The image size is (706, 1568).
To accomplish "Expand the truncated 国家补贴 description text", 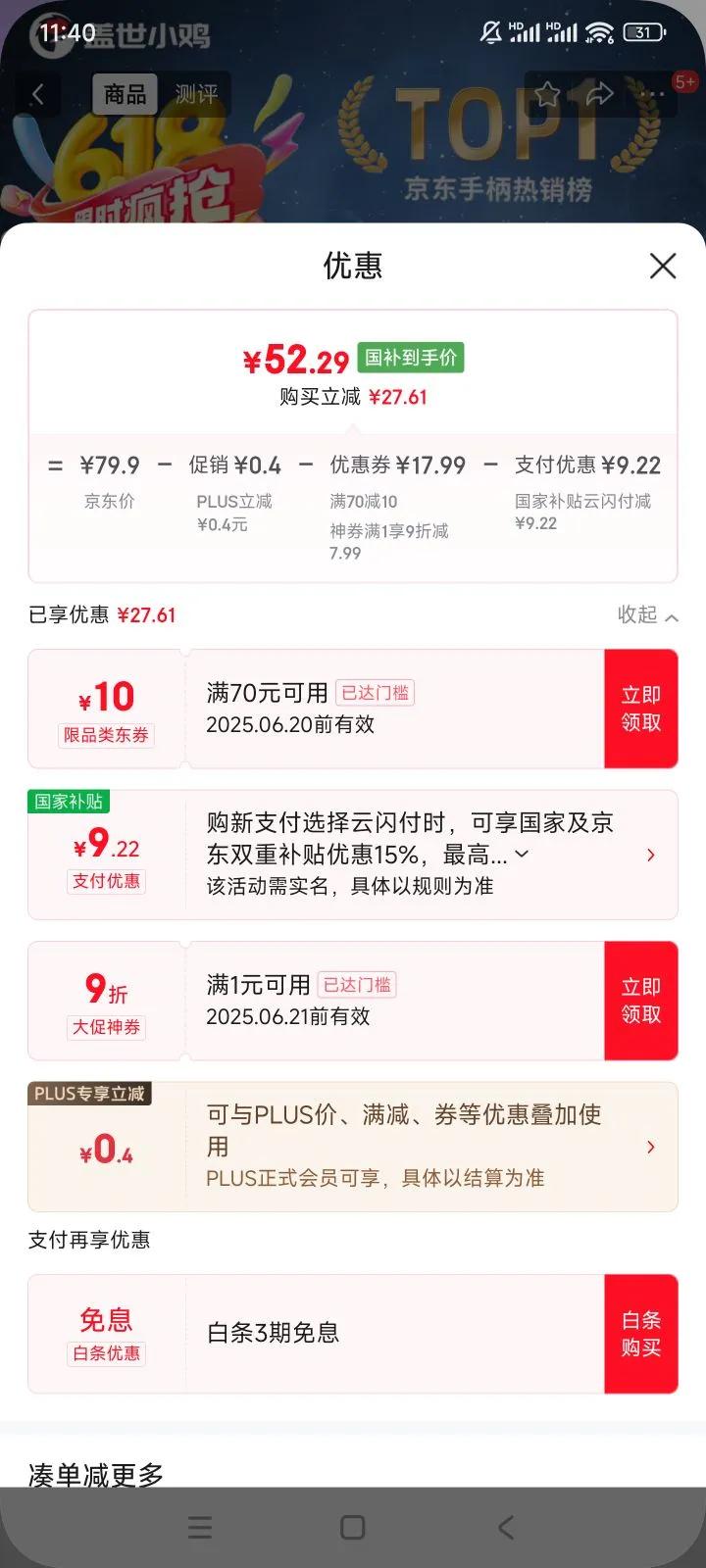I will 522,855.
